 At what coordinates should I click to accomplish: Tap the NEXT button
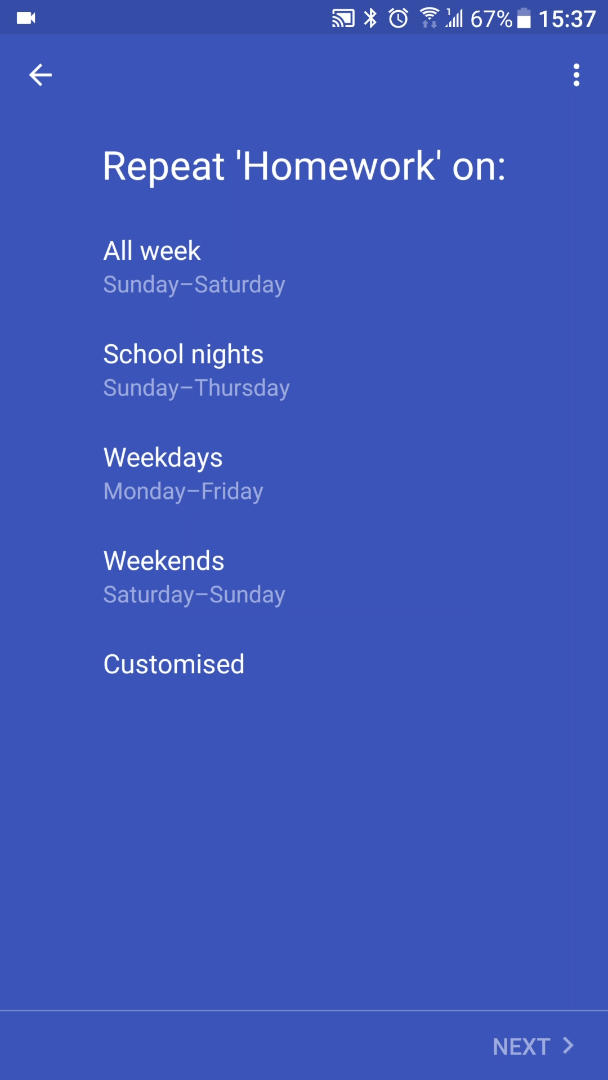534,1046
